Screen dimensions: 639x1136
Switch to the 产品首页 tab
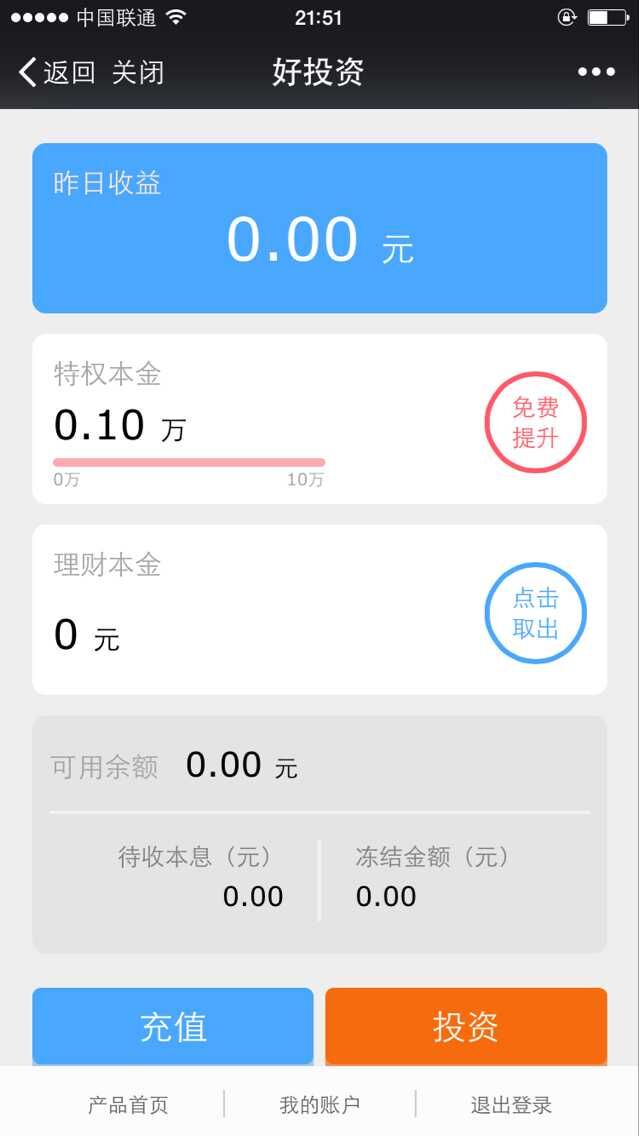[128, 1105]
